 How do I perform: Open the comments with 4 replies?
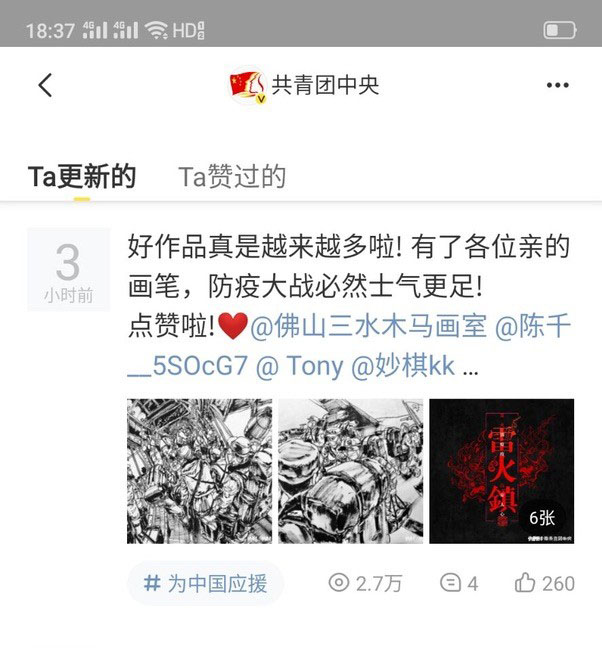459,584
